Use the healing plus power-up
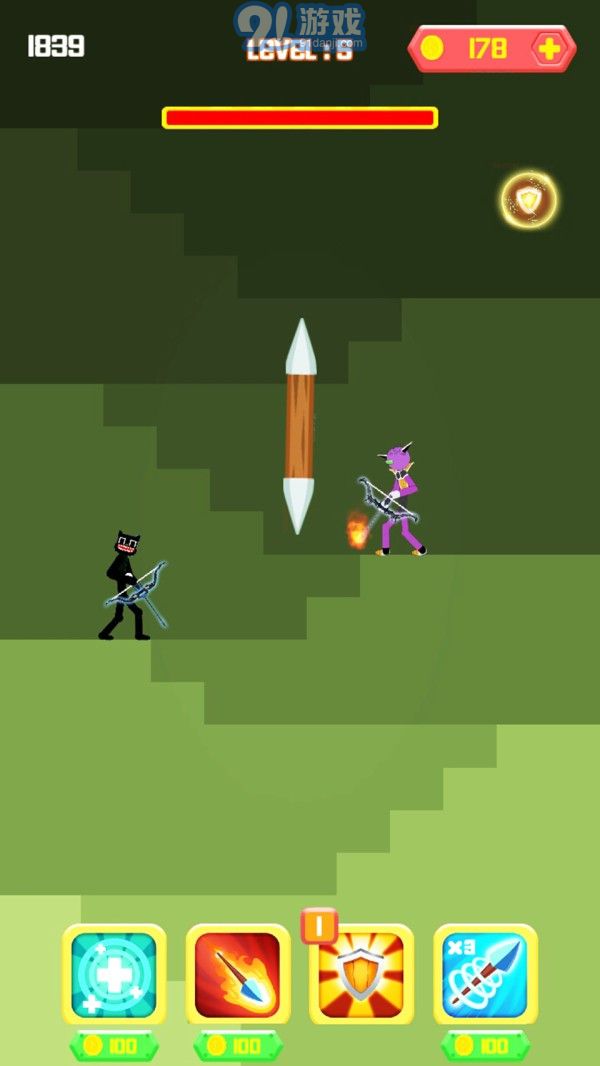 tap(114, 974)
